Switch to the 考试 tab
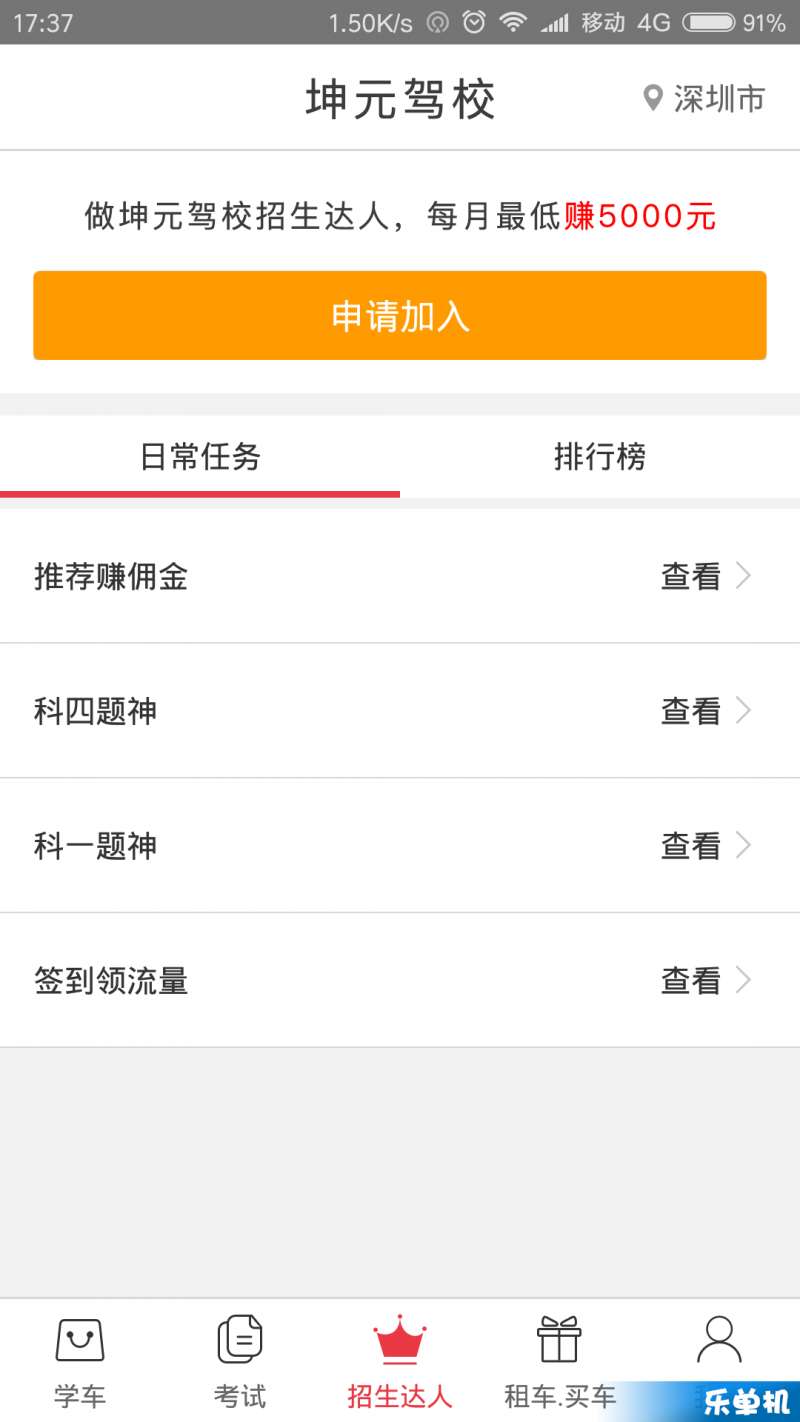Screen dimensions: 800x1422 [240, 1361]
